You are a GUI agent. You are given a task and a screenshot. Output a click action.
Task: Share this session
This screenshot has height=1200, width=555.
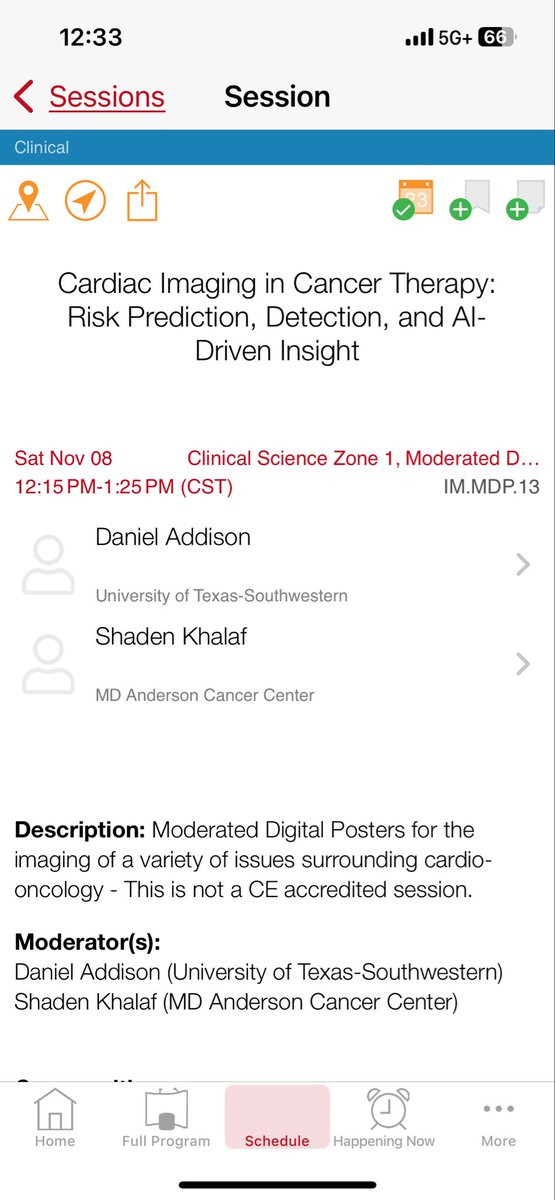click(142, 200)
